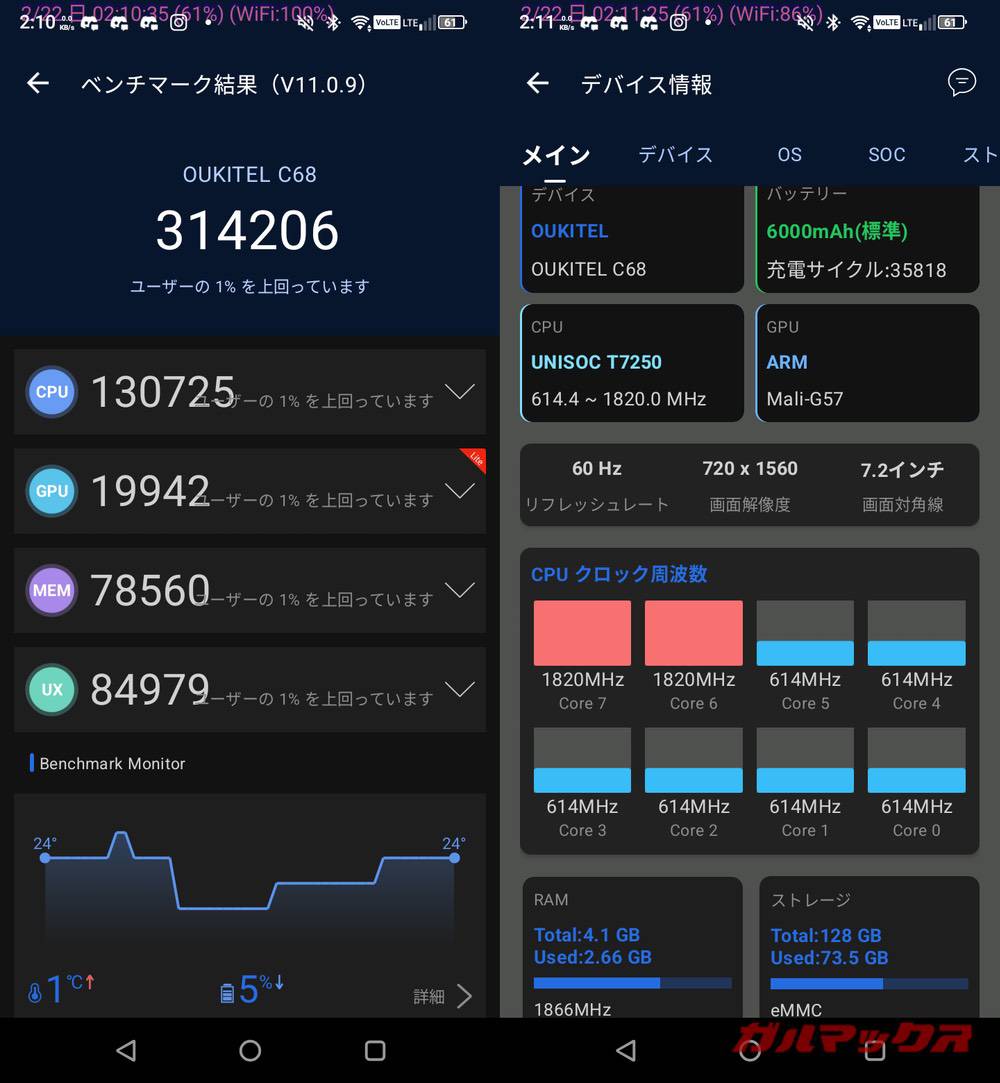1000x1083 pixels.
Task: Select the MEM memory score icon
Action: pos(51,591)
